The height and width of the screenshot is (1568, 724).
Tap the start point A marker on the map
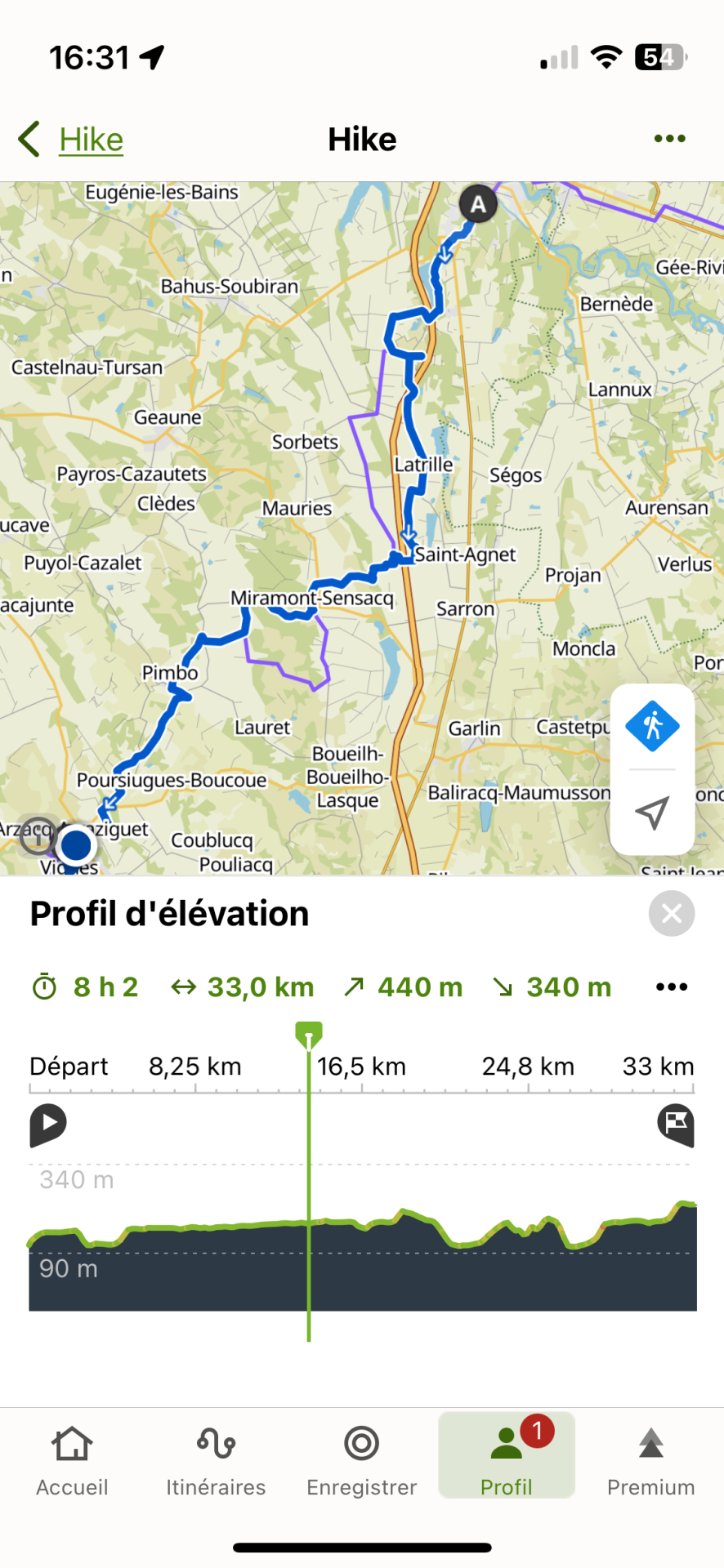478,204
